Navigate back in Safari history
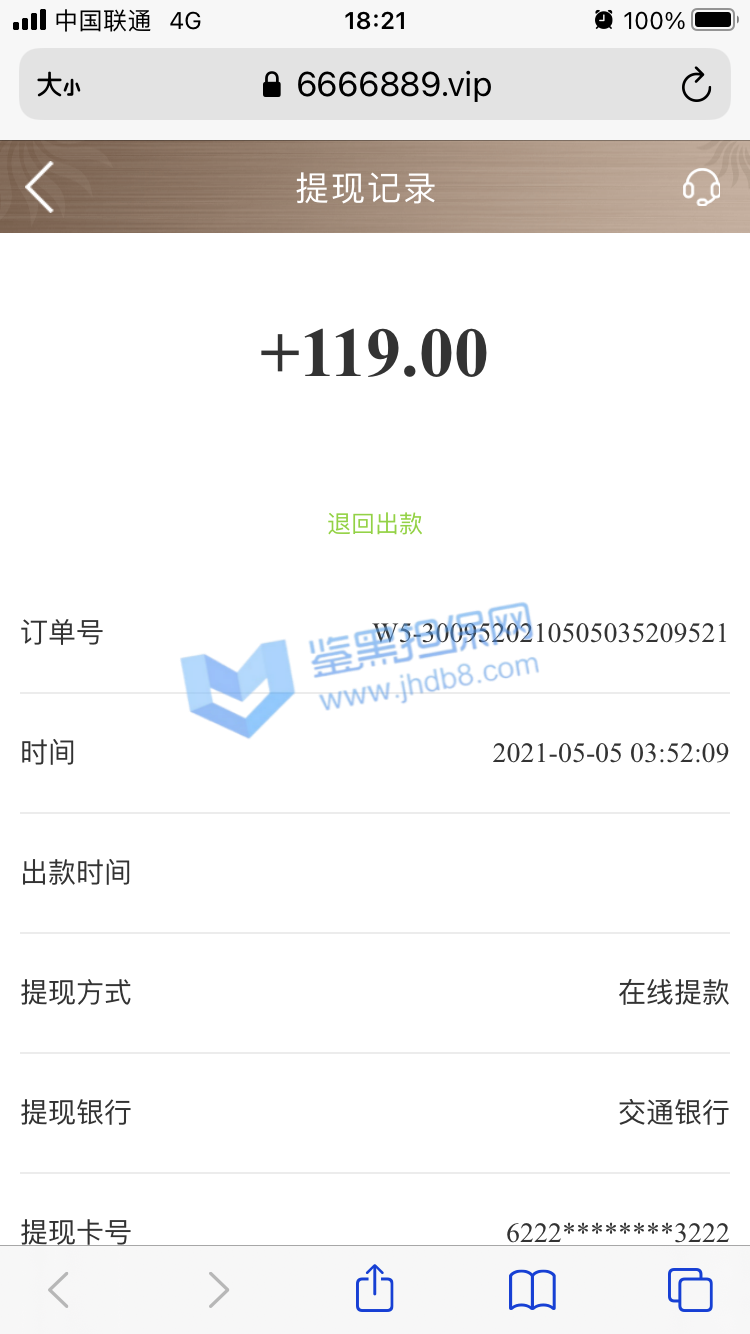 (x=59, y=1290)
